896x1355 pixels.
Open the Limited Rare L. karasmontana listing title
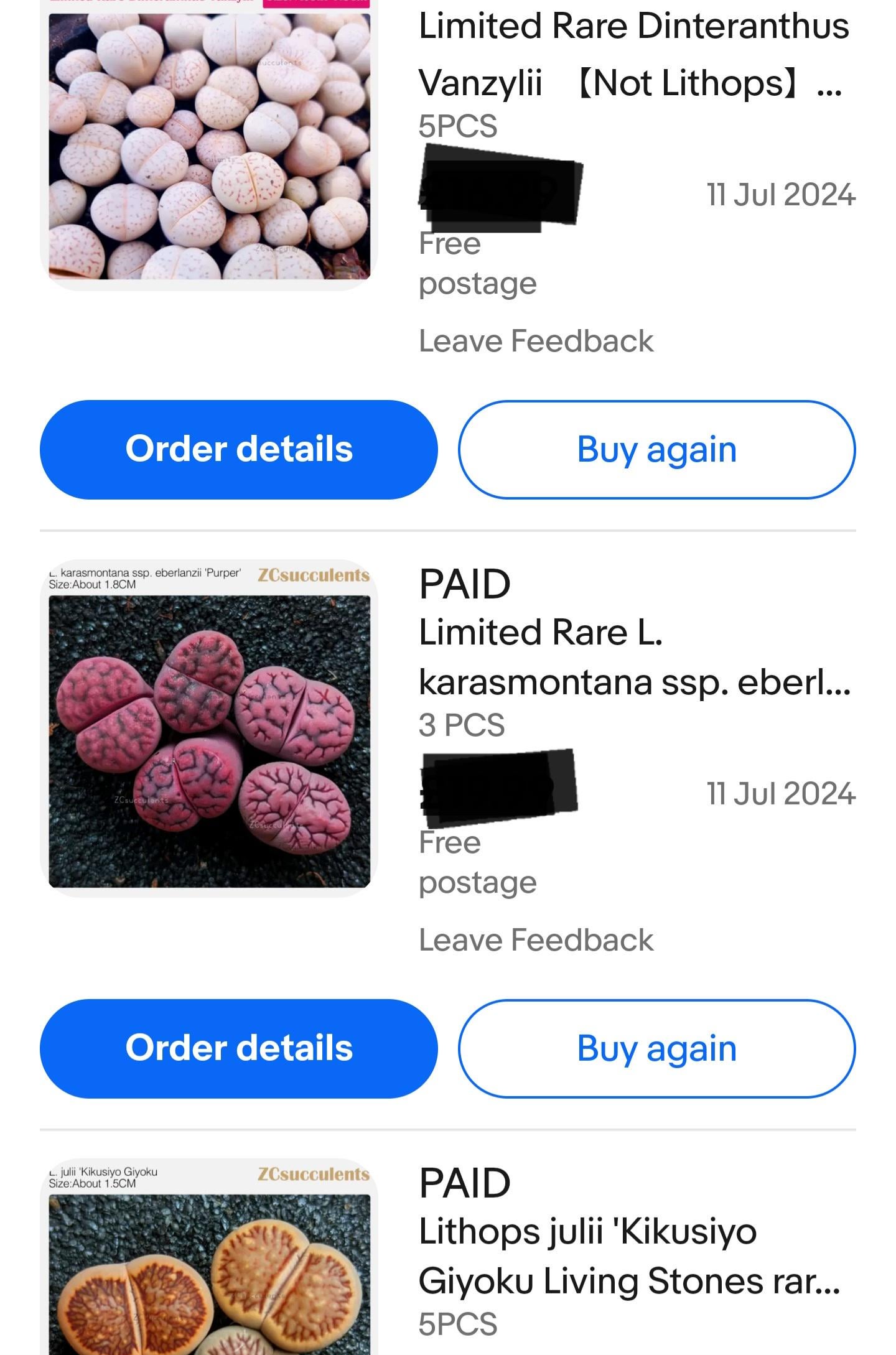coord(633,657)
